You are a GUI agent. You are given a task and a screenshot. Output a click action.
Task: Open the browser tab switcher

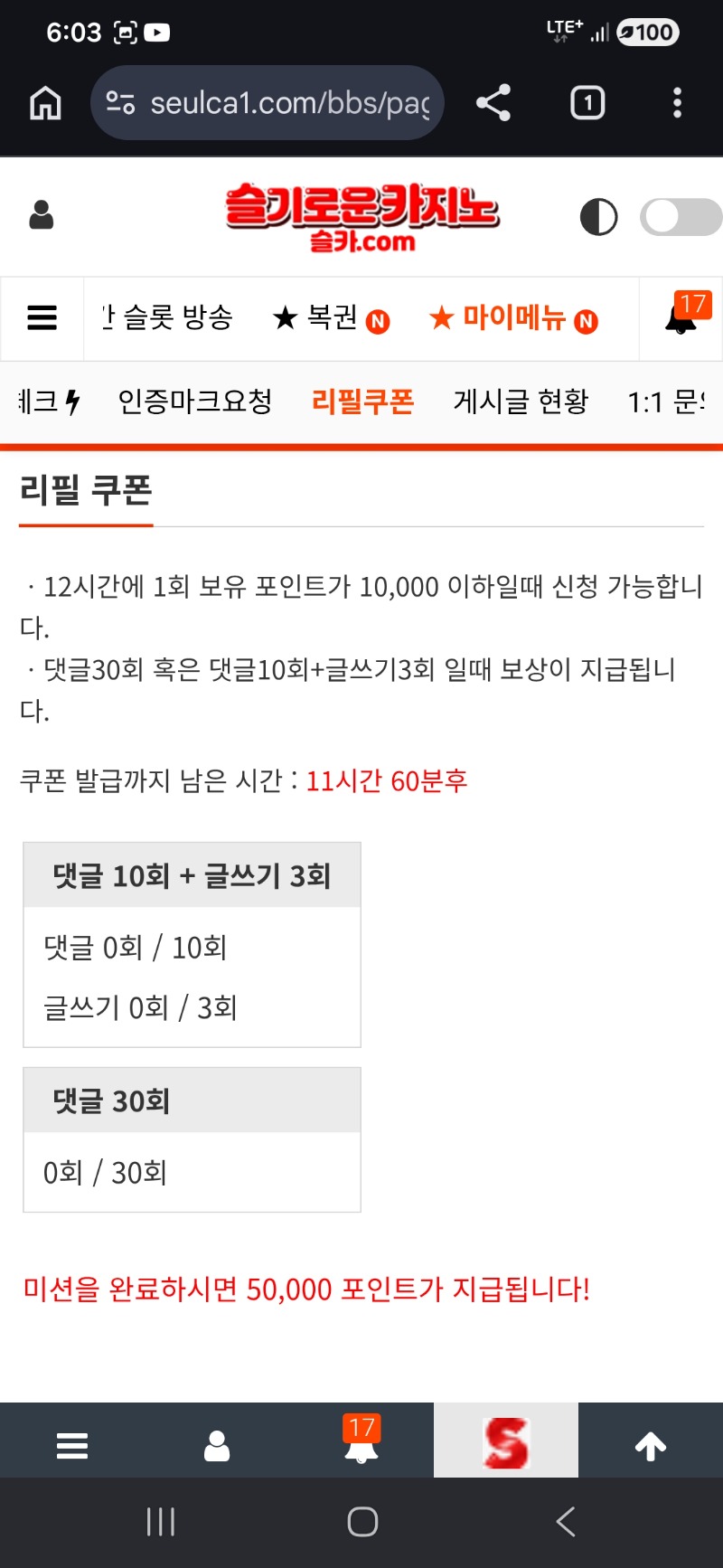point(587,103)
